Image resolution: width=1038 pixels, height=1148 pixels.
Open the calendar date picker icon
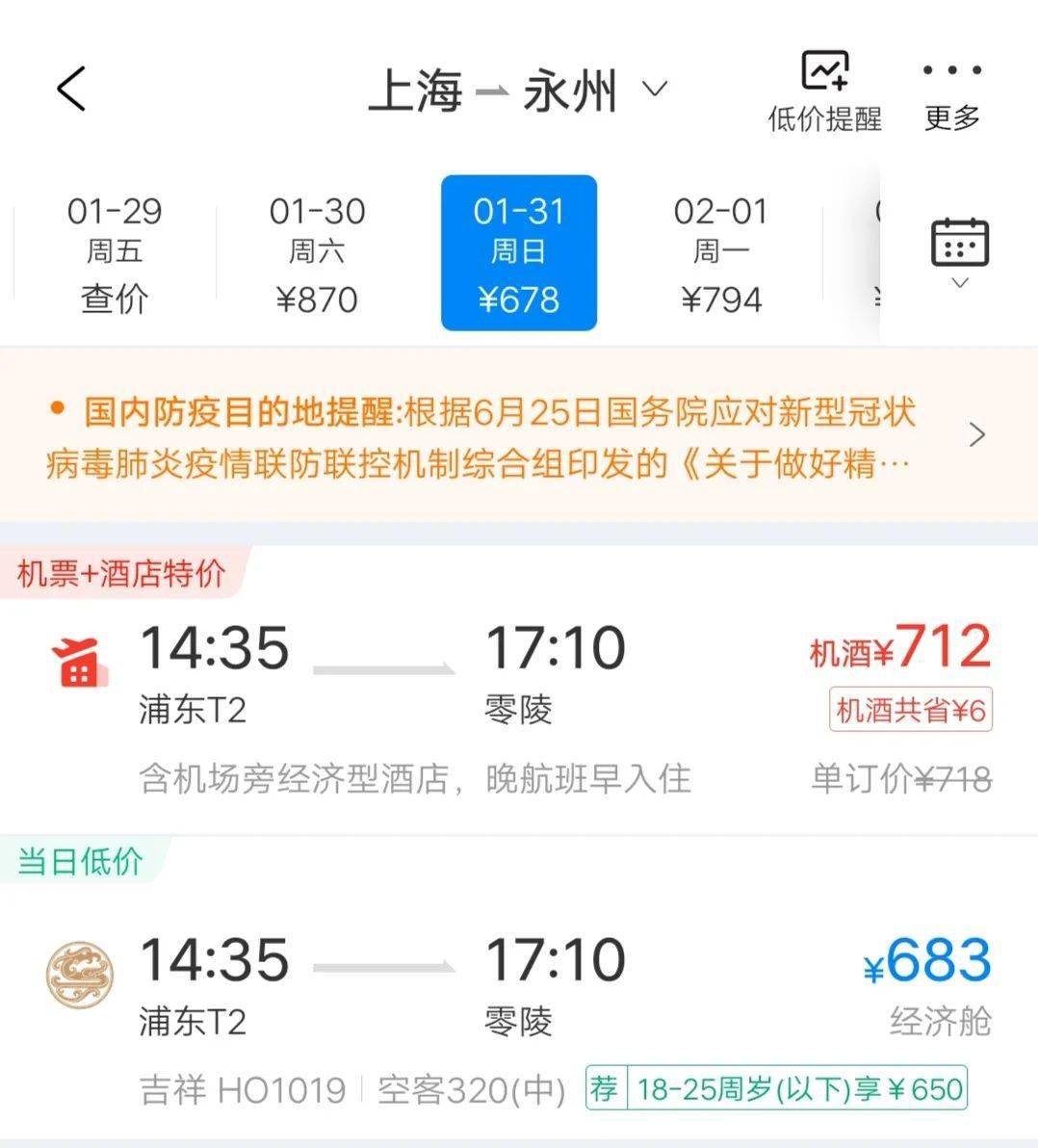click(959, 244)
